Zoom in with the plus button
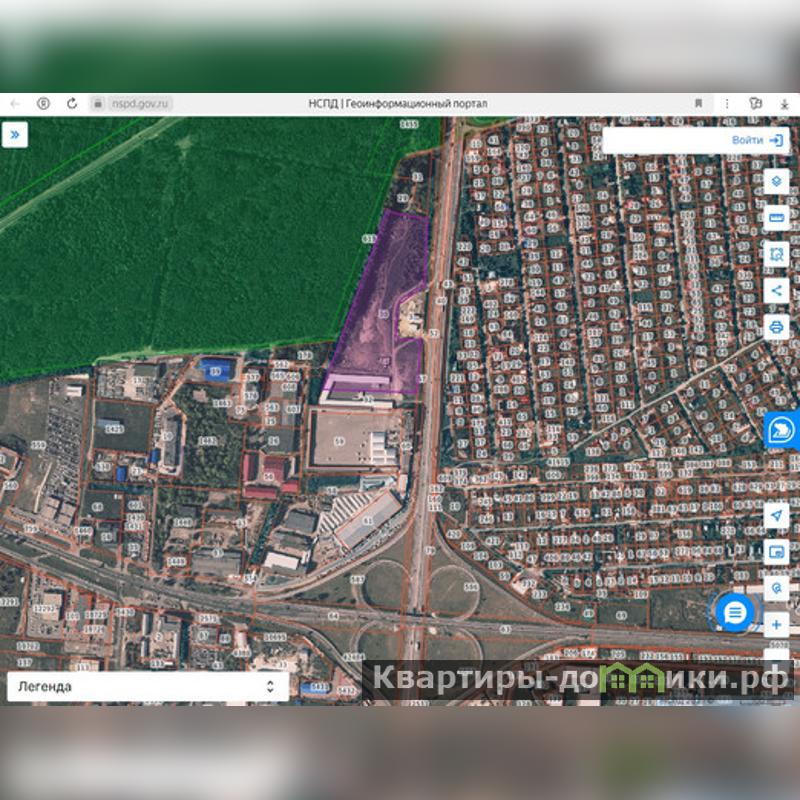The width and height of the screenshot is (800, 800). (x=777, y=625)
